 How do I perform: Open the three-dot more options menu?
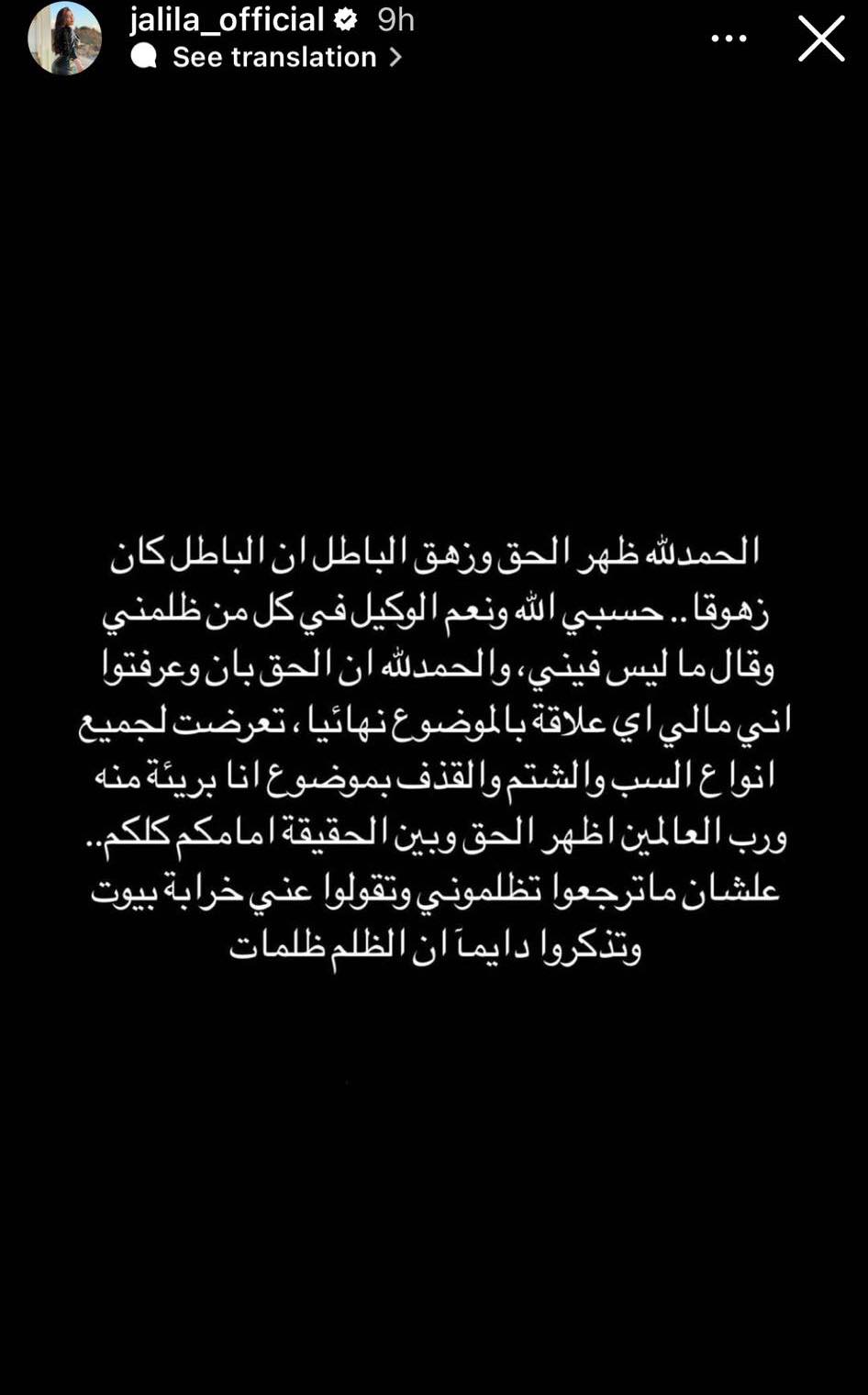point(729,39)
